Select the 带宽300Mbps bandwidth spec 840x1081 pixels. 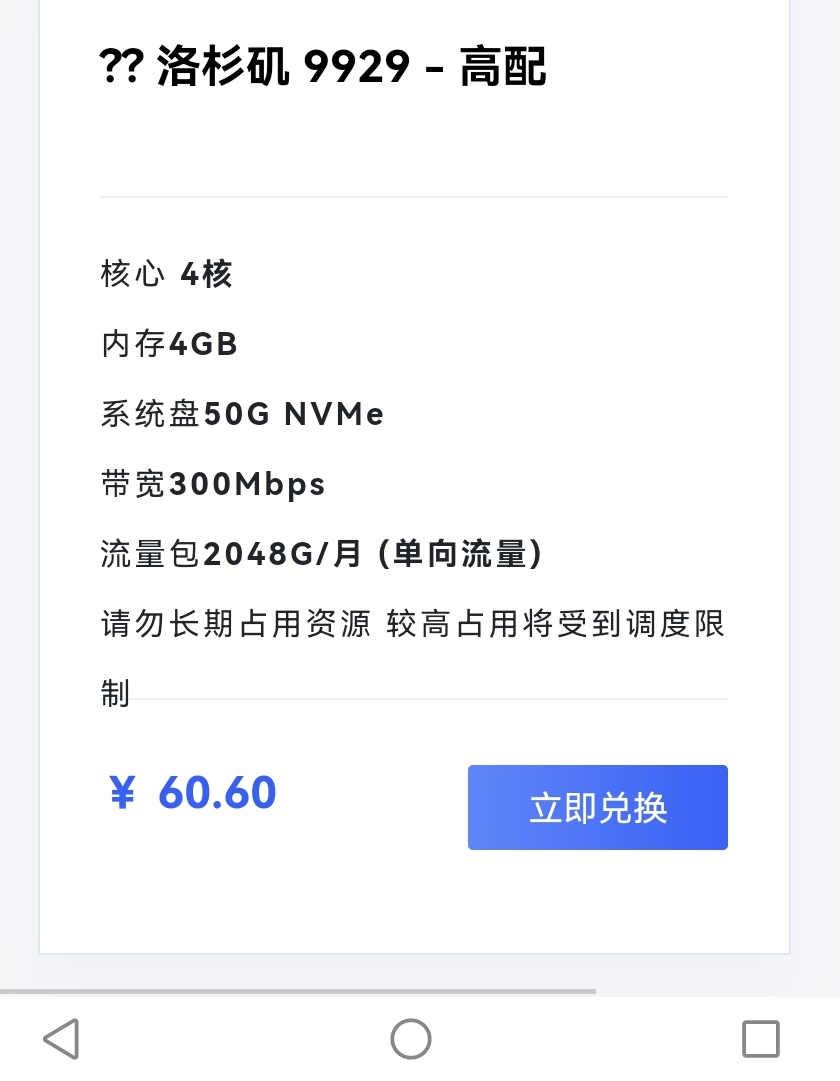coord(212,484)
